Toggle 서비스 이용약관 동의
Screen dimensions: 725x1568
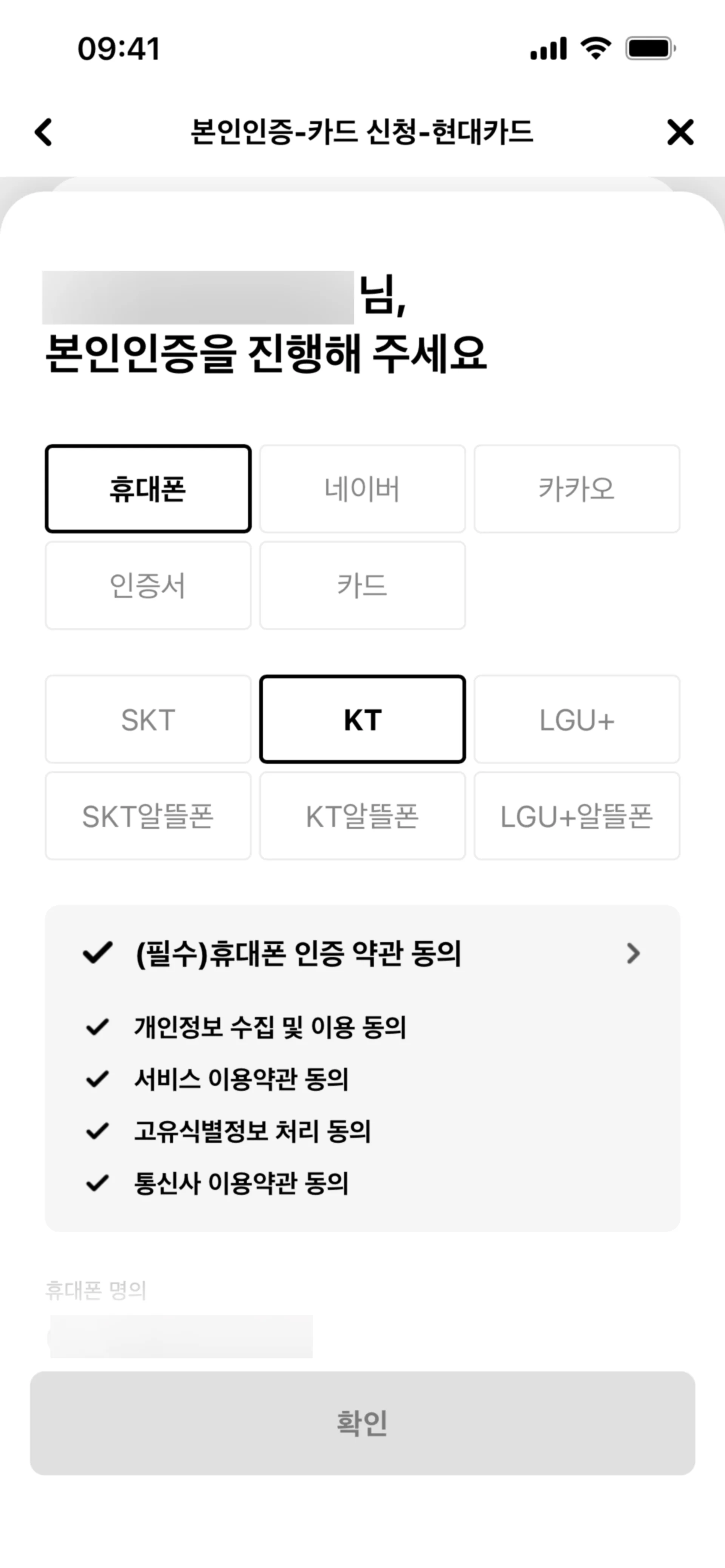pos(97,1079)
